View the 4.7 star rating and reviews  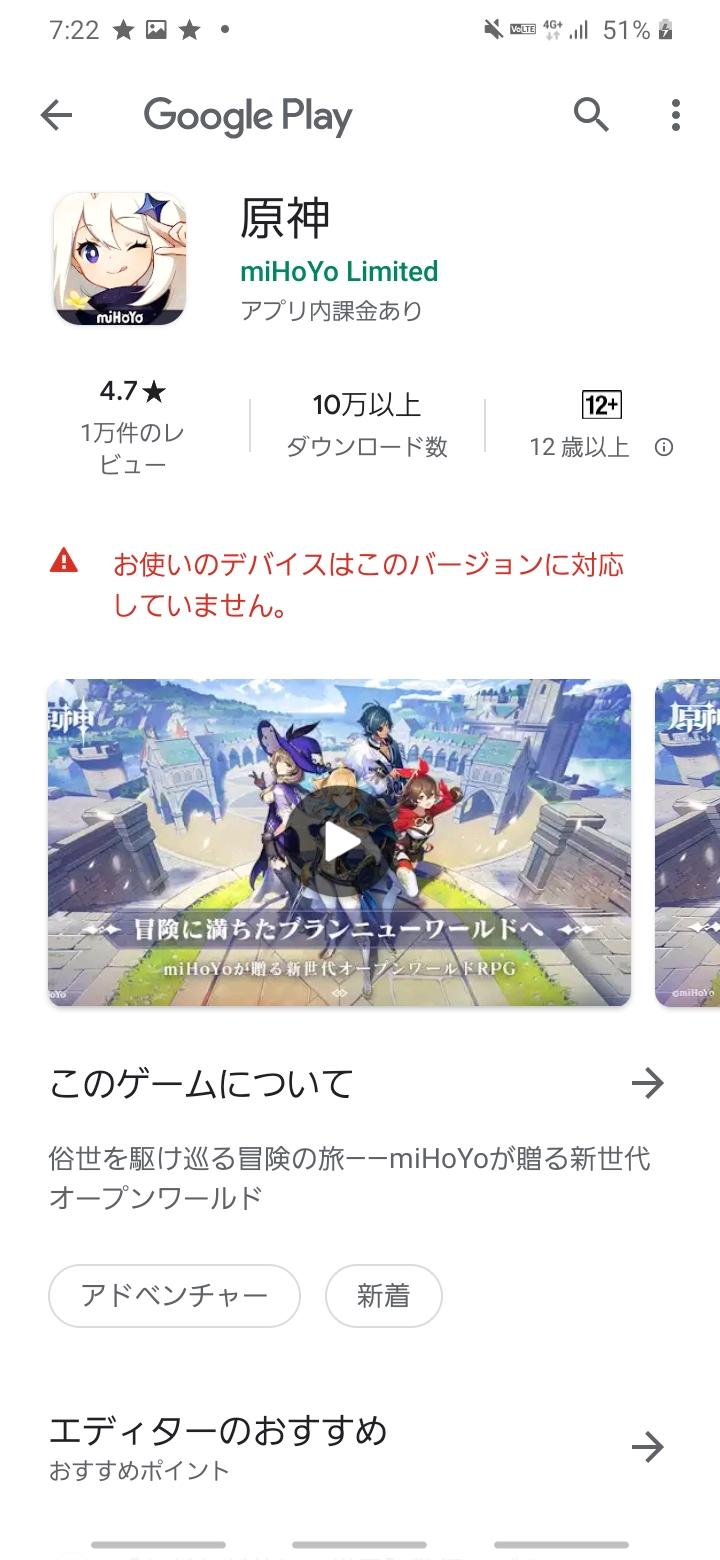(x=133, y=426)
